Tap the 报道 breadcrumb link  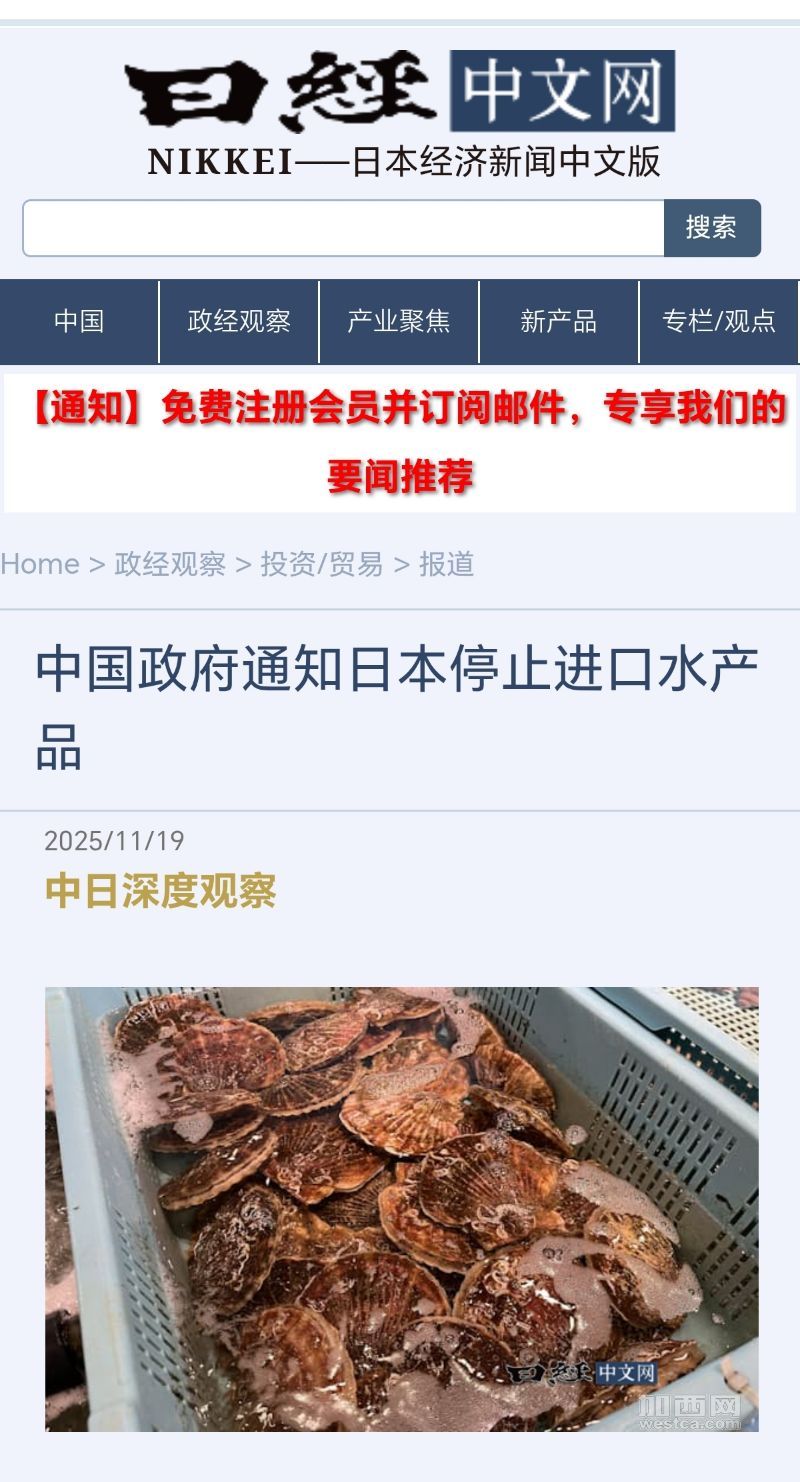tap(446, 564)
